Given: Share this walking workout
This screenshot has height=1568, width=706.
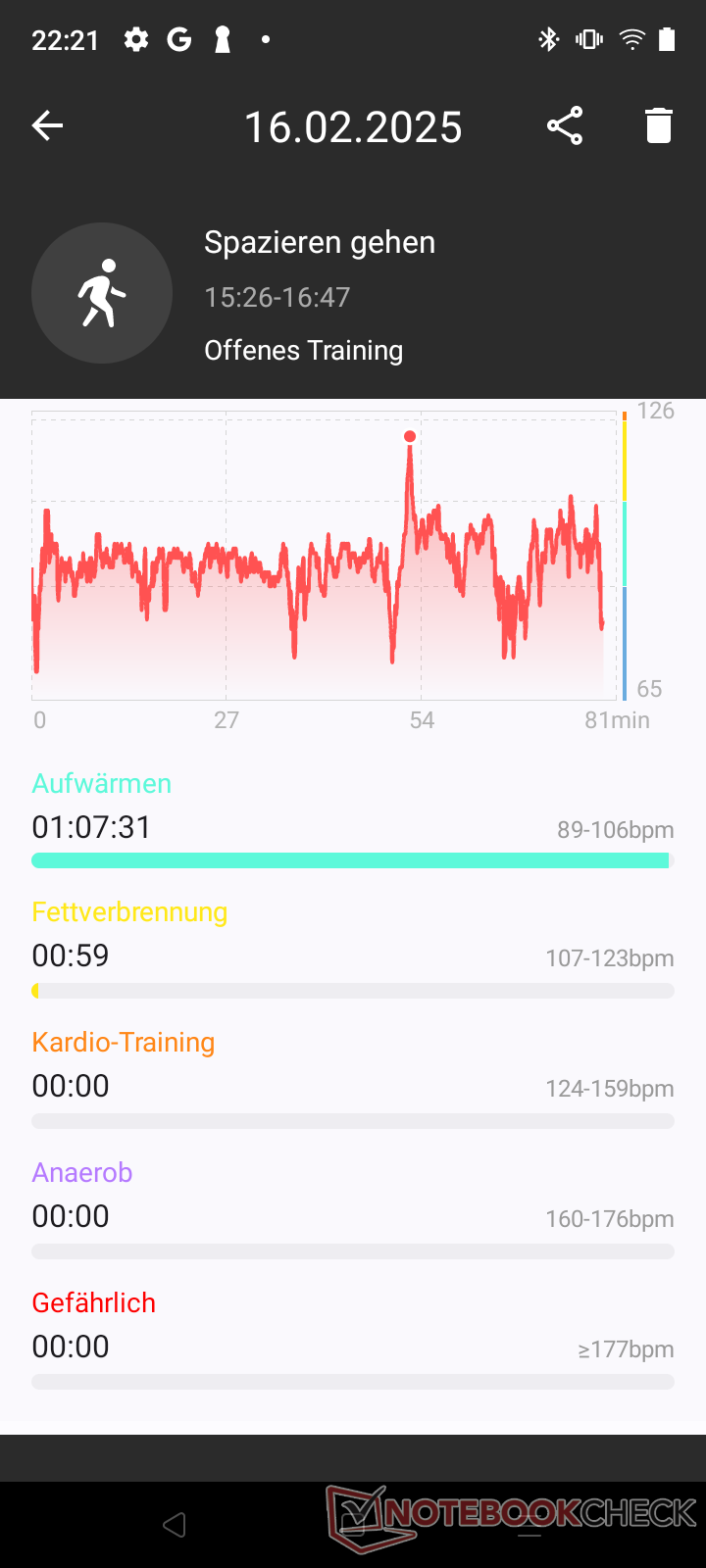Looking at the screenshot, I should tap(565, 126).
